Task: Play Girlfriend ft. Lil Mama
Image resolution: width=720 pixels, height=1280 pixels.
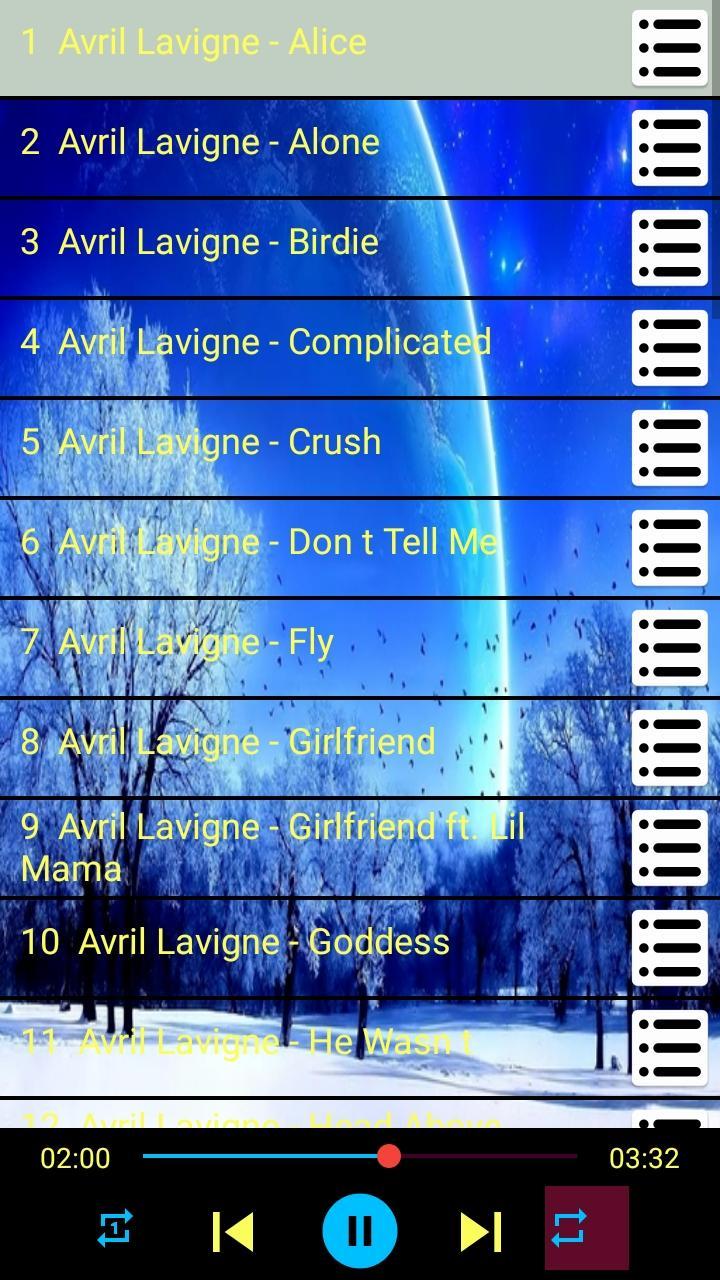Action: [273, 846]
